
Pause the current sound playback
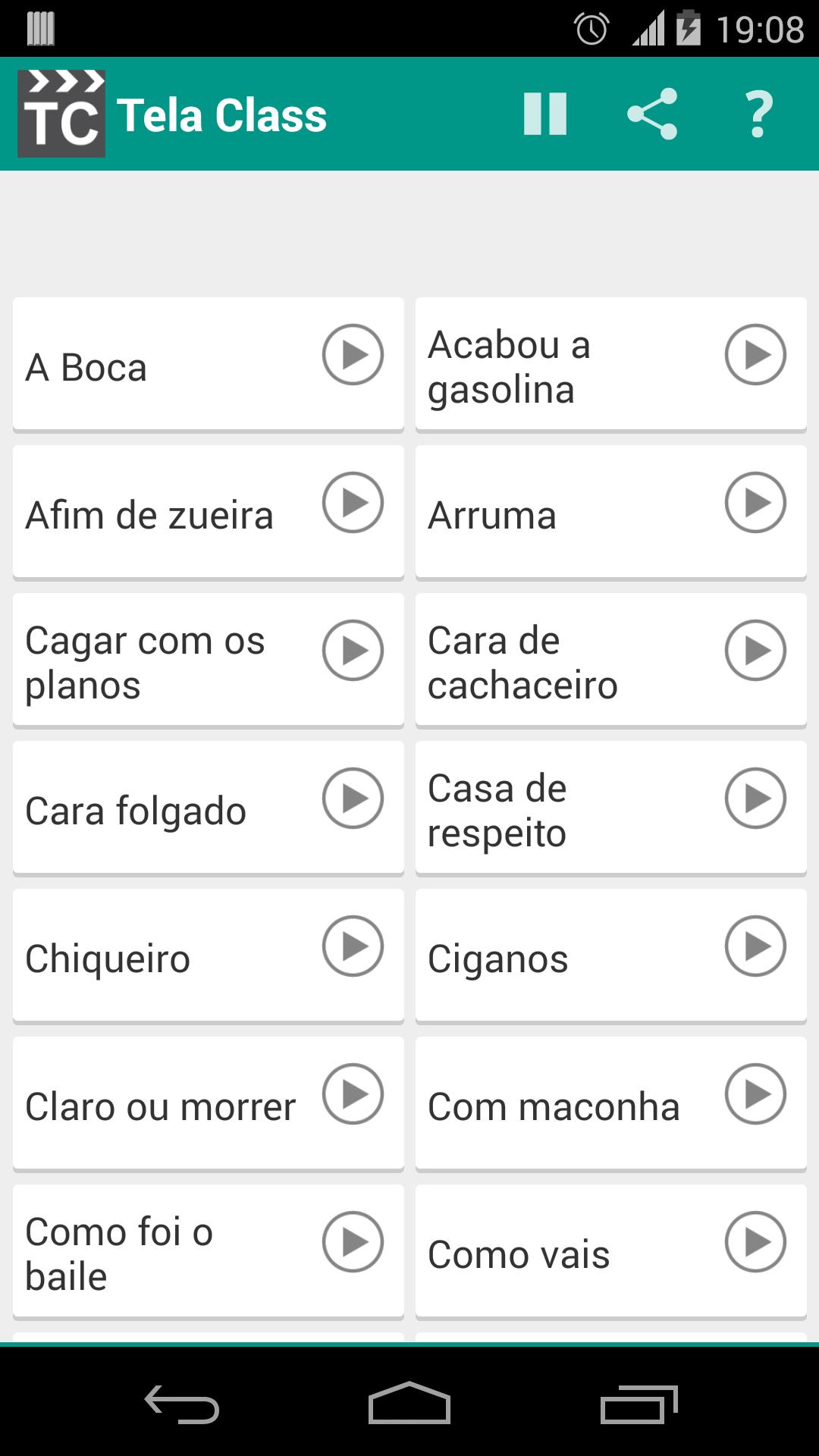(x=544, y=114)
